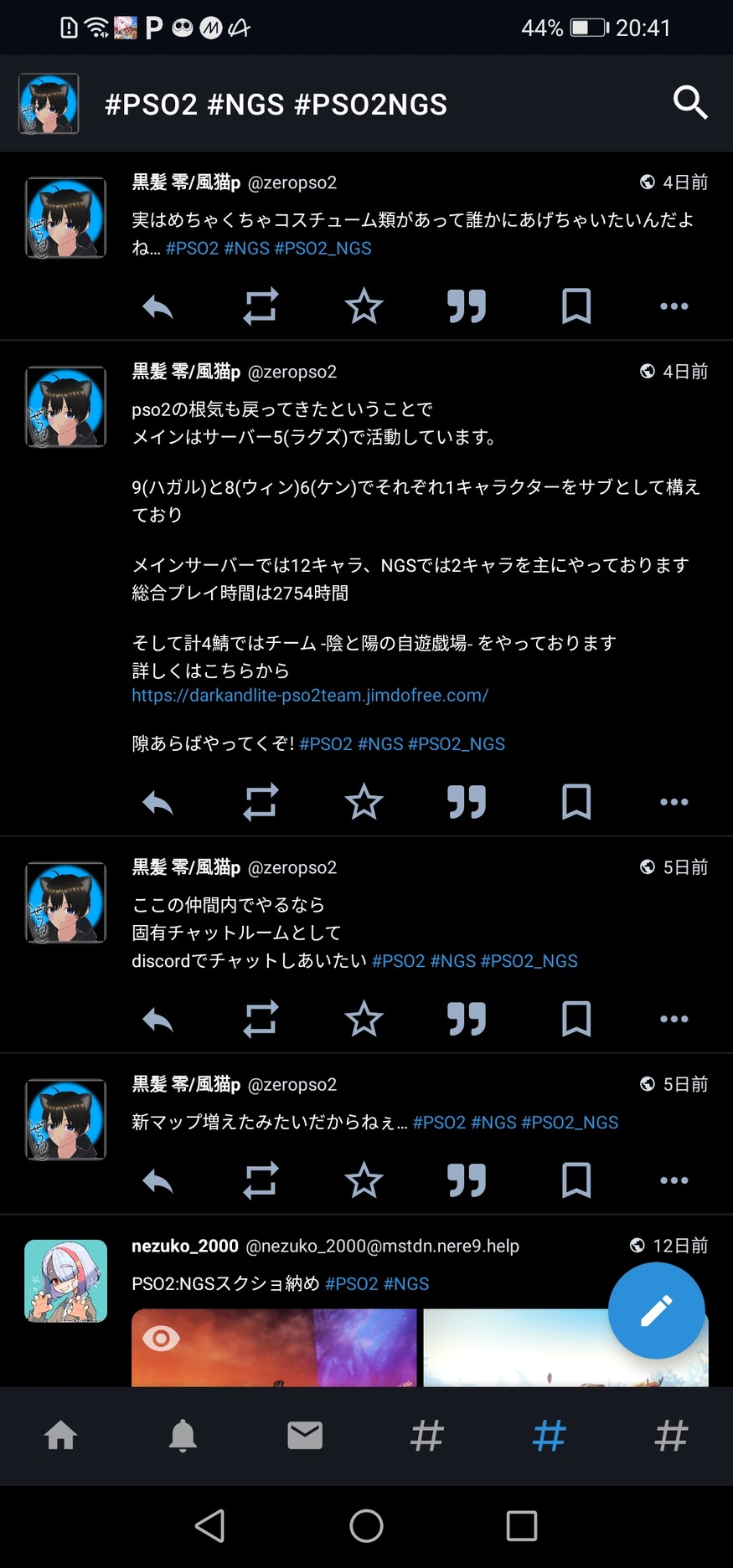The image size is (733, 1568).
Task: Favorite the 新マップ増えたみたい post
Action: [x=364, y=1180]
